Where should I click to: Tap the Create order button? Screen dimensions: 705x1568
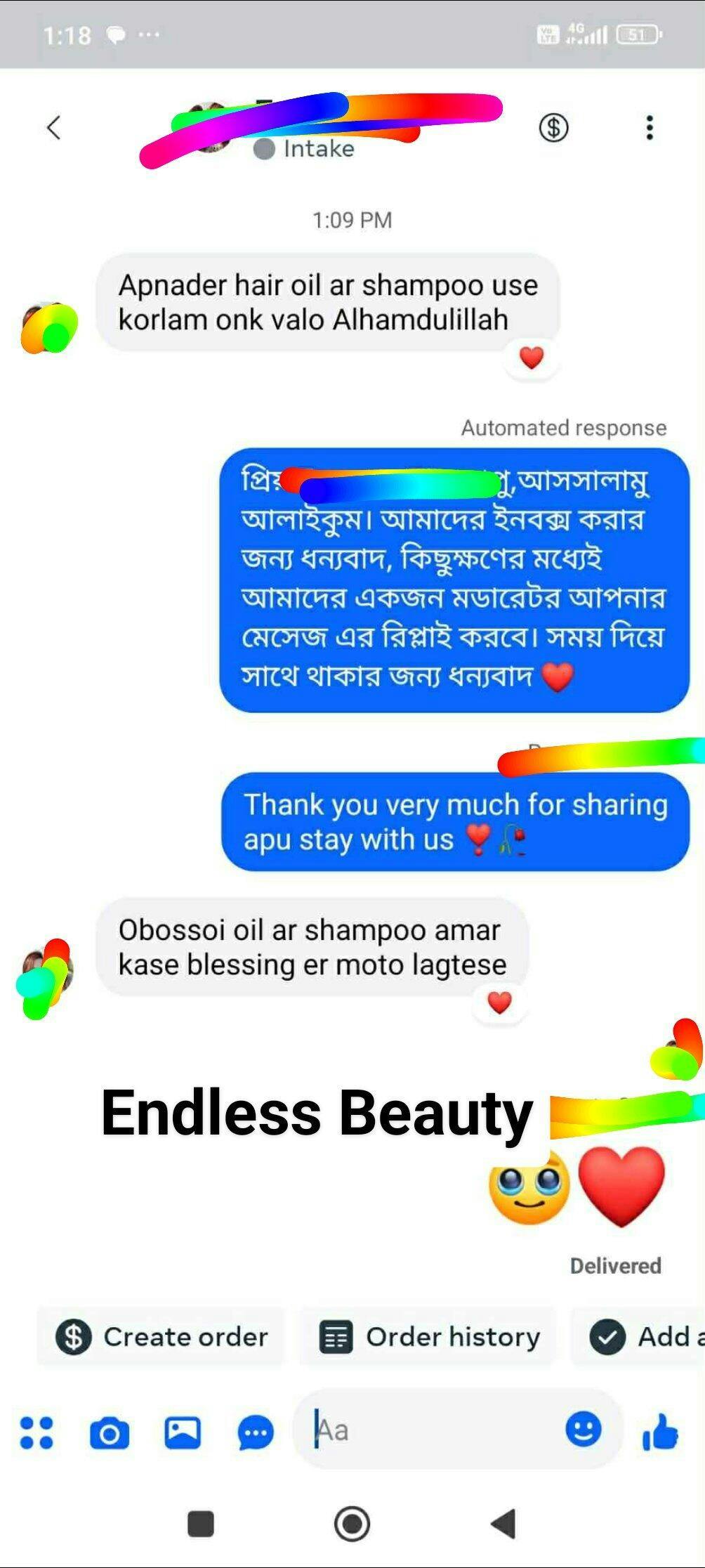point(162,1336)
